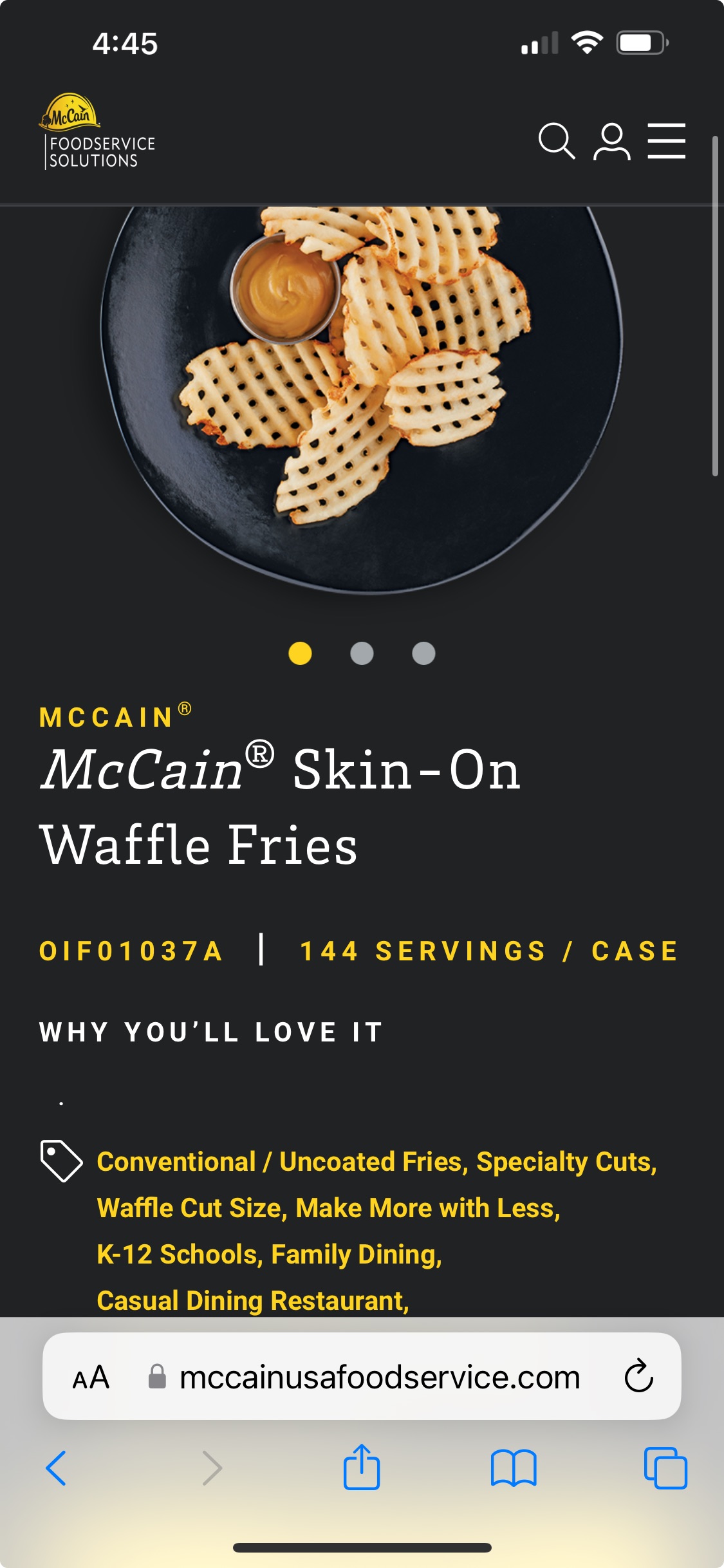Open the hamburger menu
This screenshot has height=1568, width=724.
tap(667, 140)
